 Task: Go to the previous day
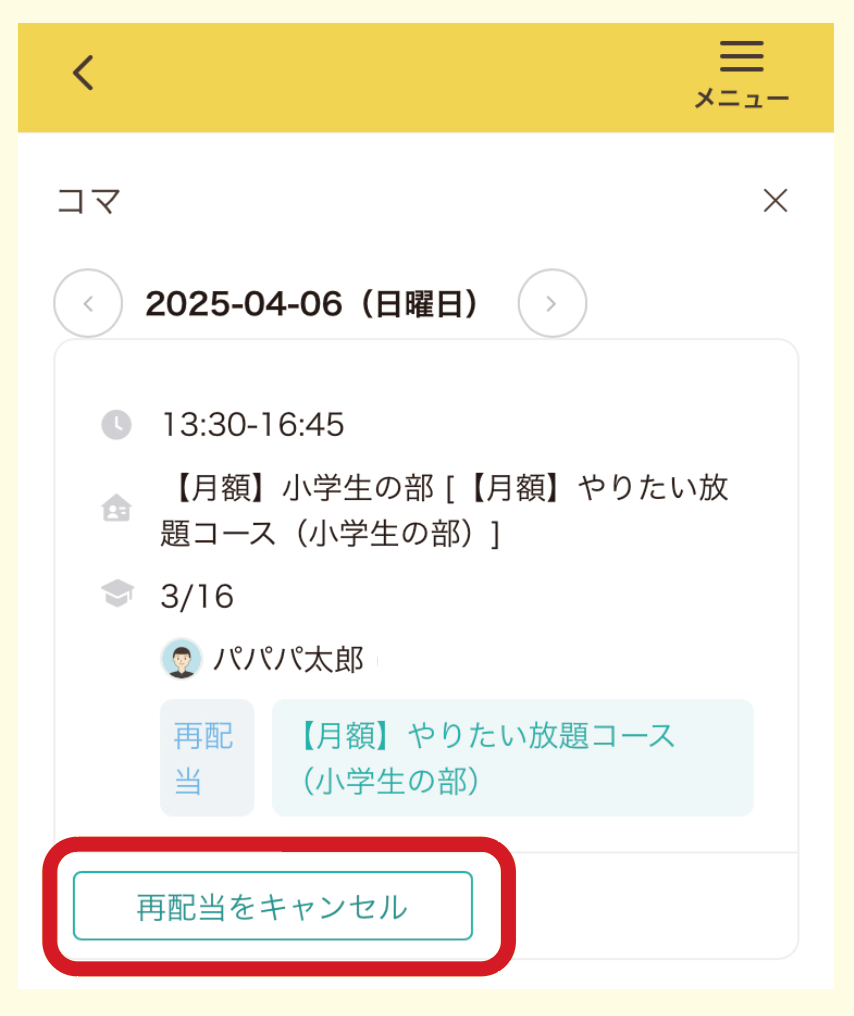88,303
